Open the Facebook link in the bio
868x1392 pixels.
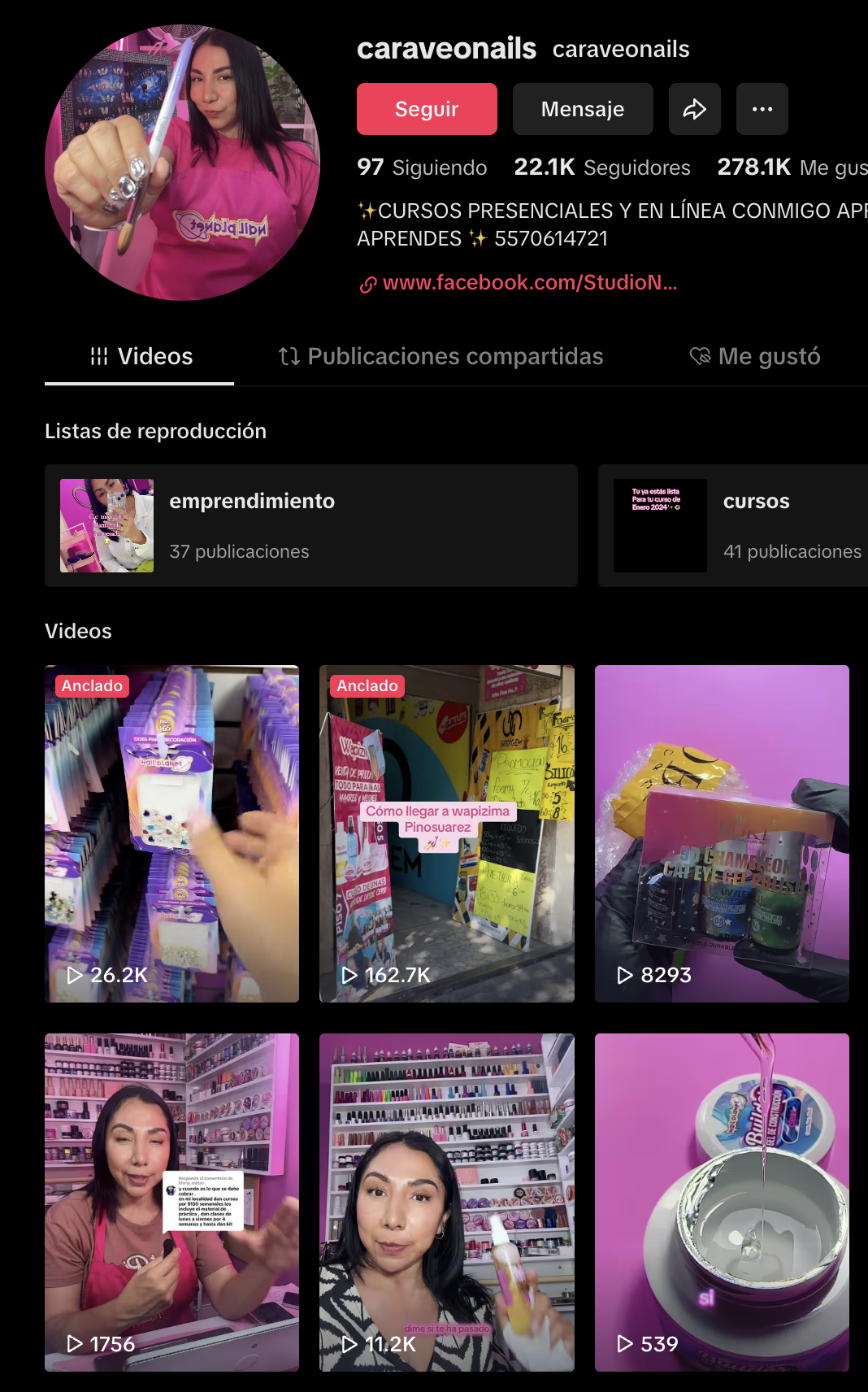pos(528,283)
